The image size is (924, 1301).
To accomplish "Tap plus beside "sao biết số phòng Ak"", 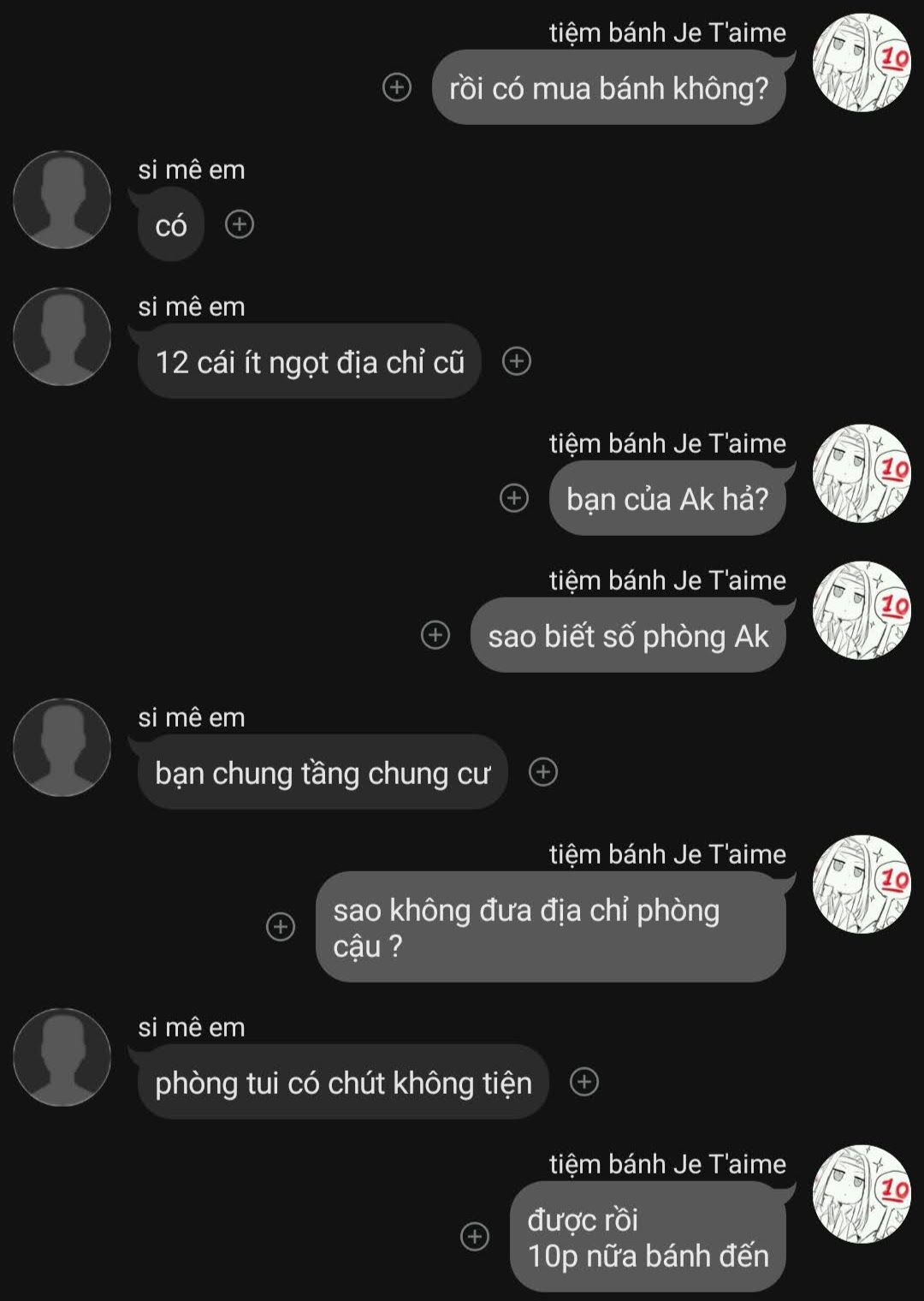I will (435, 635).
